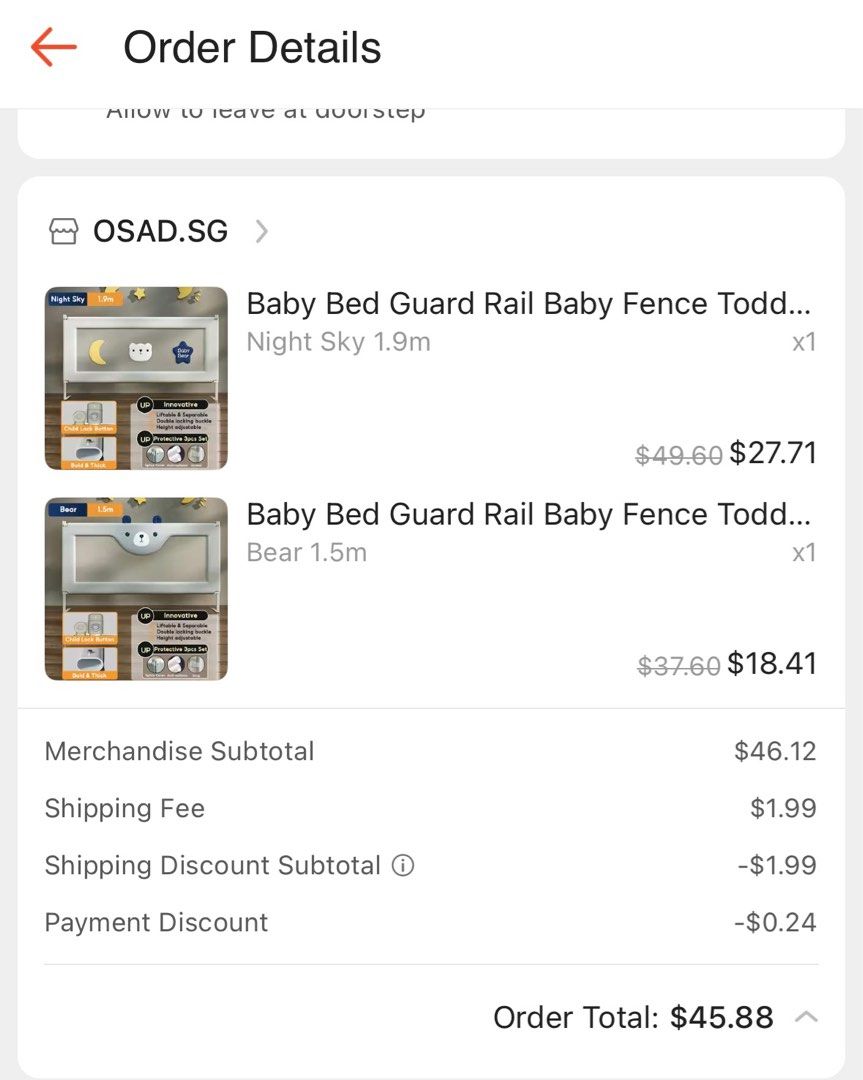The image size is (863, 1080).
Task: Click the Merchandise Subtotal row
Action: (x=180, y=751)
